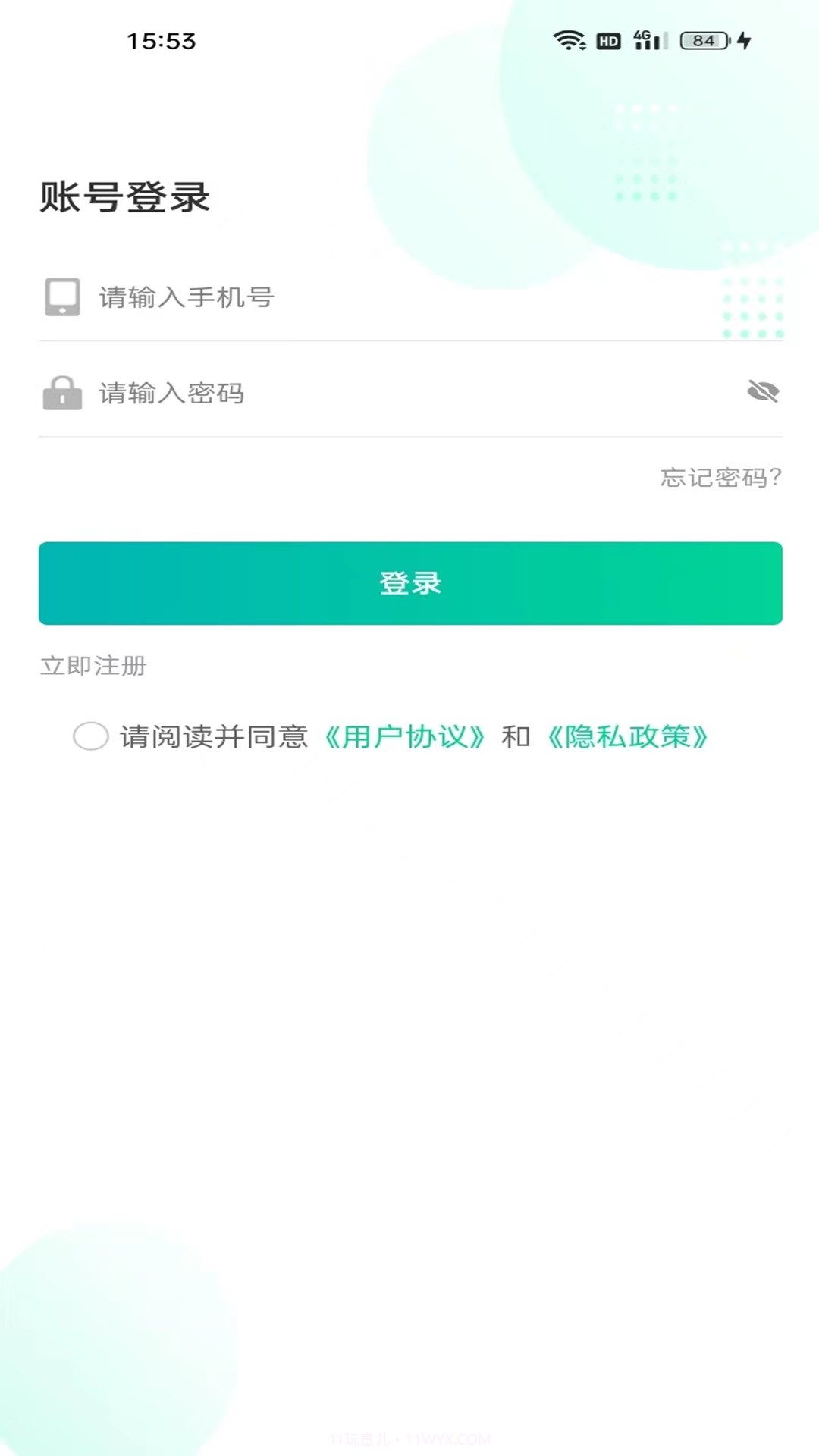Focus the 请输入手机号 phone input field

(x=303, y=297)
